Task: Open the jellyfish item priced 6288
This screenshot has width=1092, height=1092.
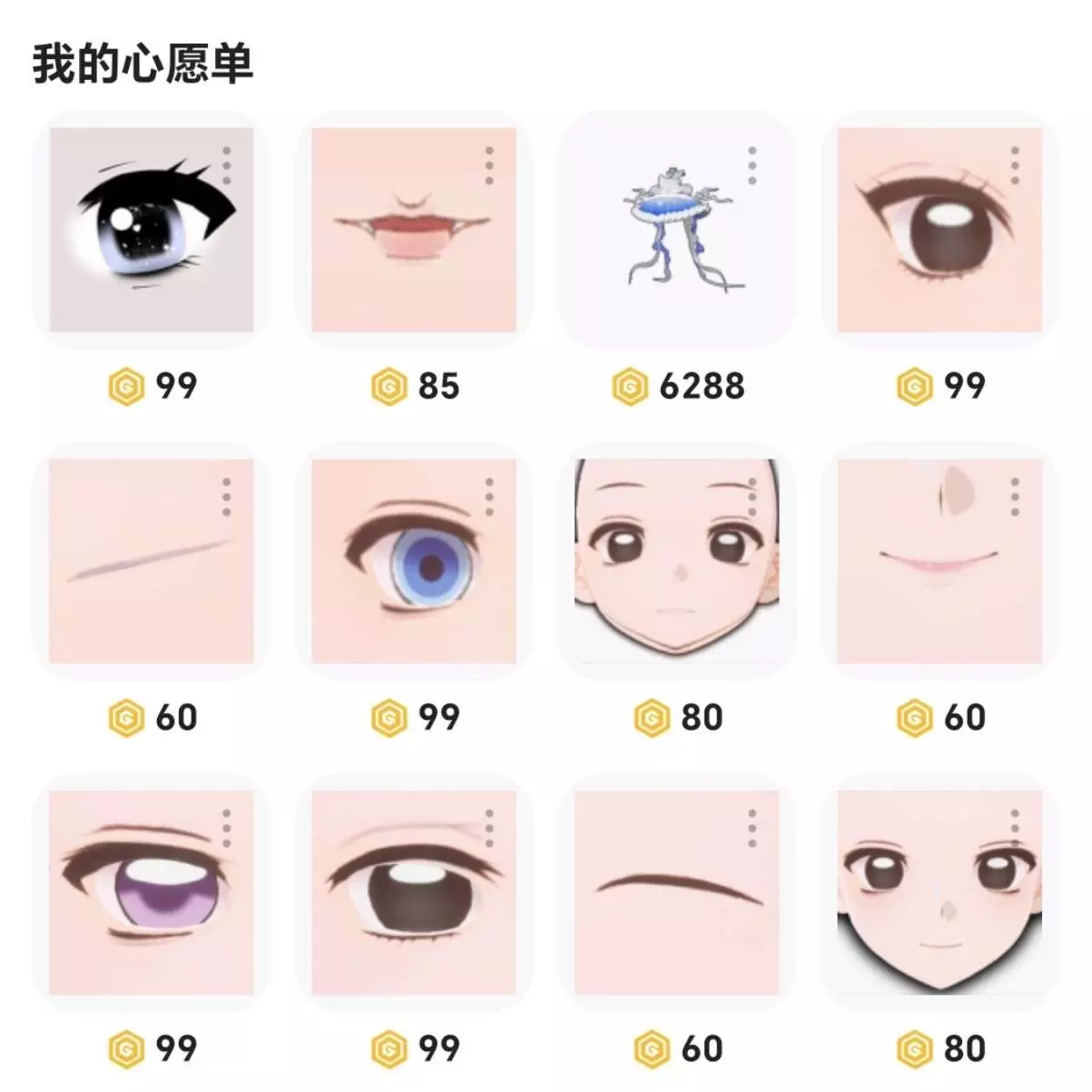Action: pos(676,229)
